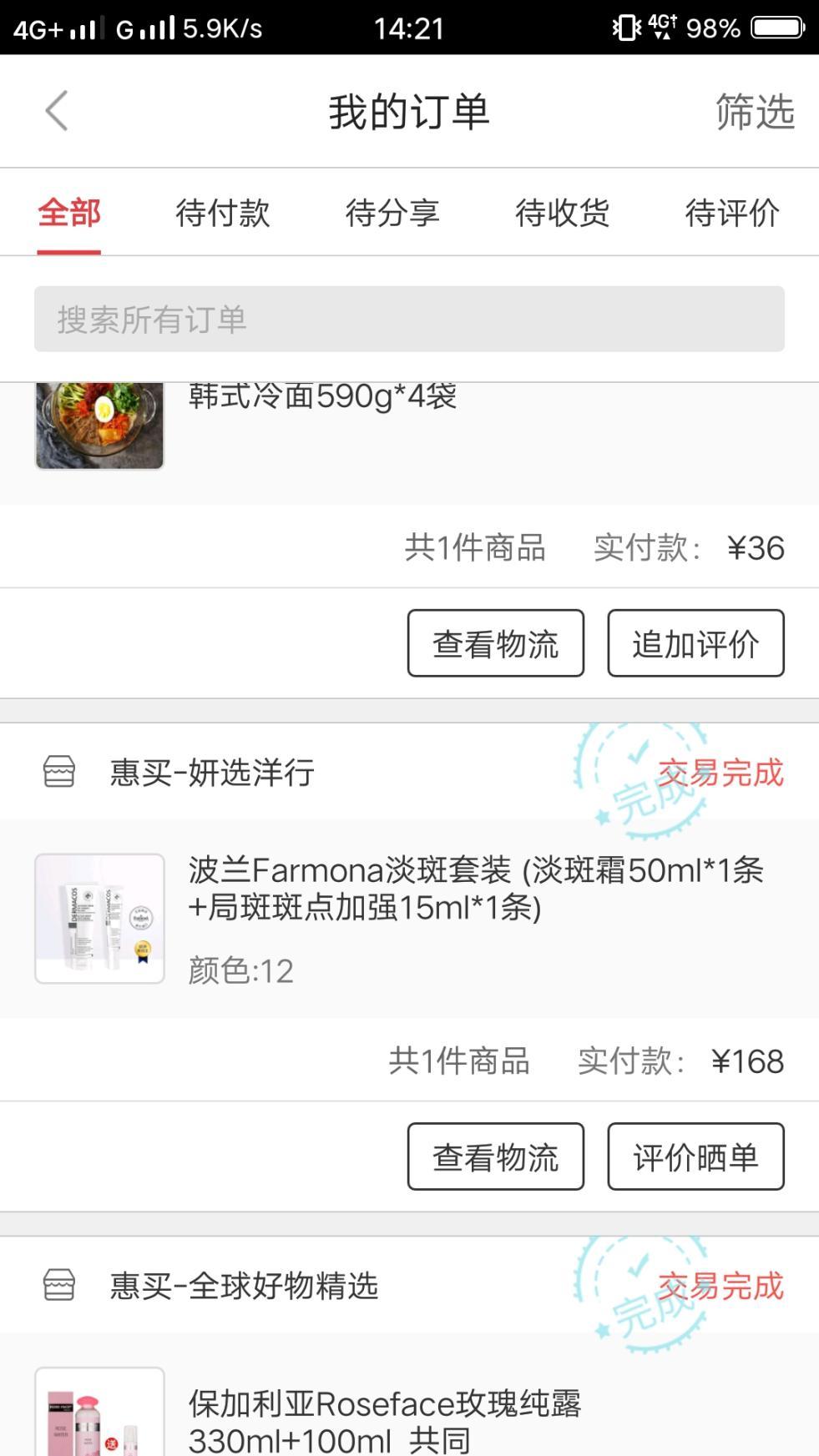Open the 惠买-全球好物精选 store
819x1456 pixels.
coord(244,1285)
